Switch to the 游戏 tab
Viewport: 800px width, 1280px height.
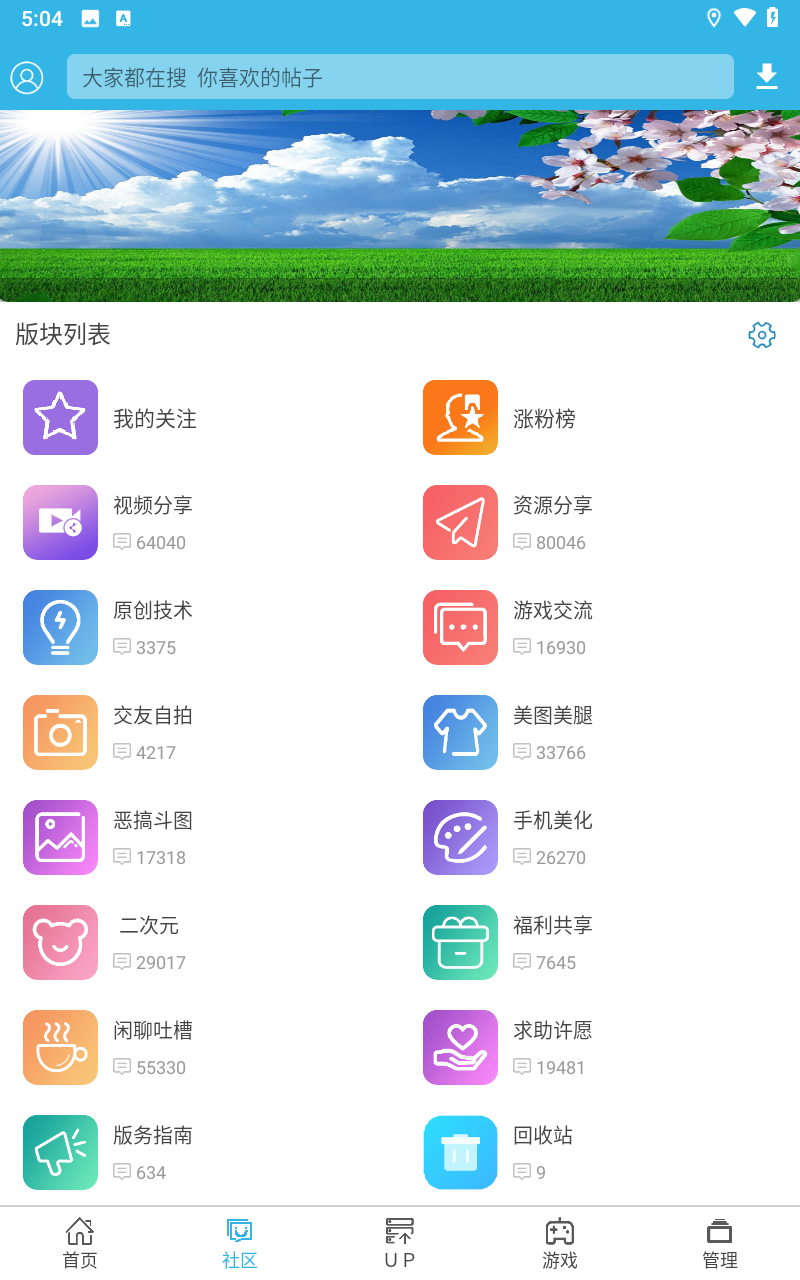(x=560, y=1243)
